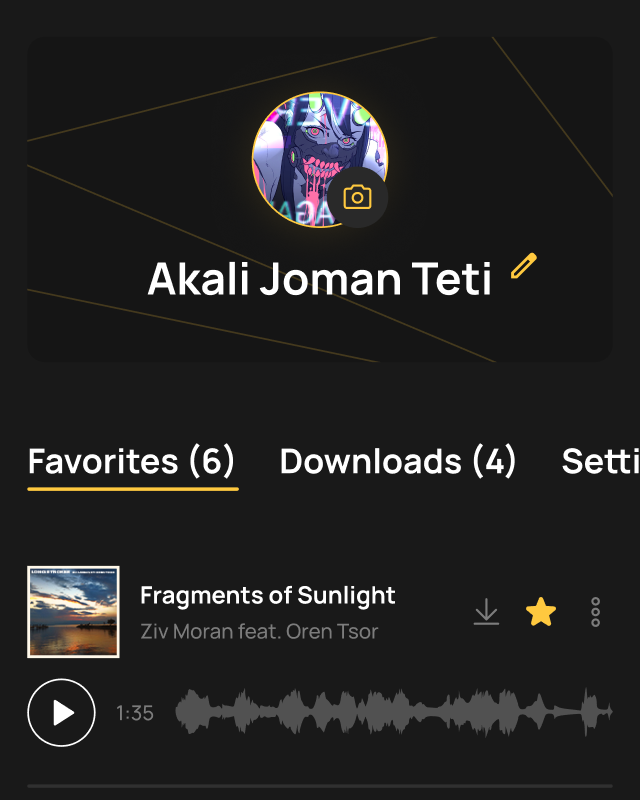Open Fragments of Sunlight album cover
640x800 pixels.
click(x=73, y=612)
